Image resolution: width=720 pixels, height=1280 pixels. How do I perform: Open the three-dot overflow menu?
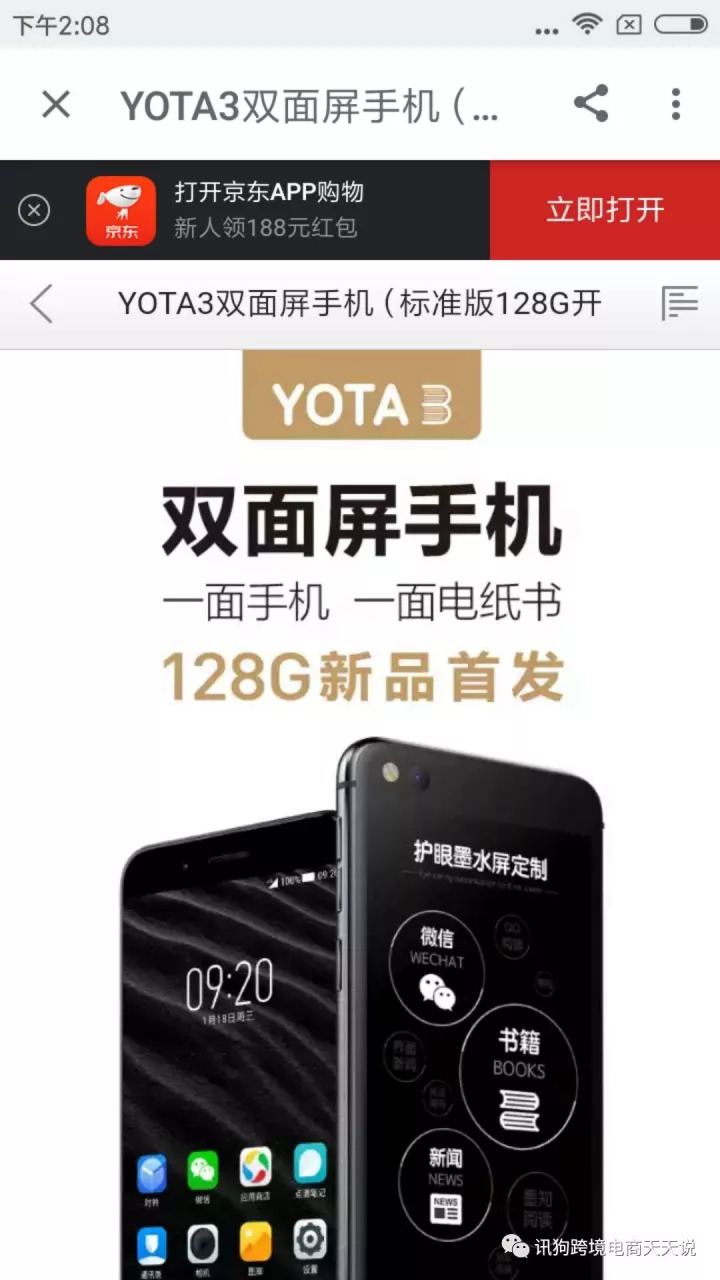click(676, 104)
